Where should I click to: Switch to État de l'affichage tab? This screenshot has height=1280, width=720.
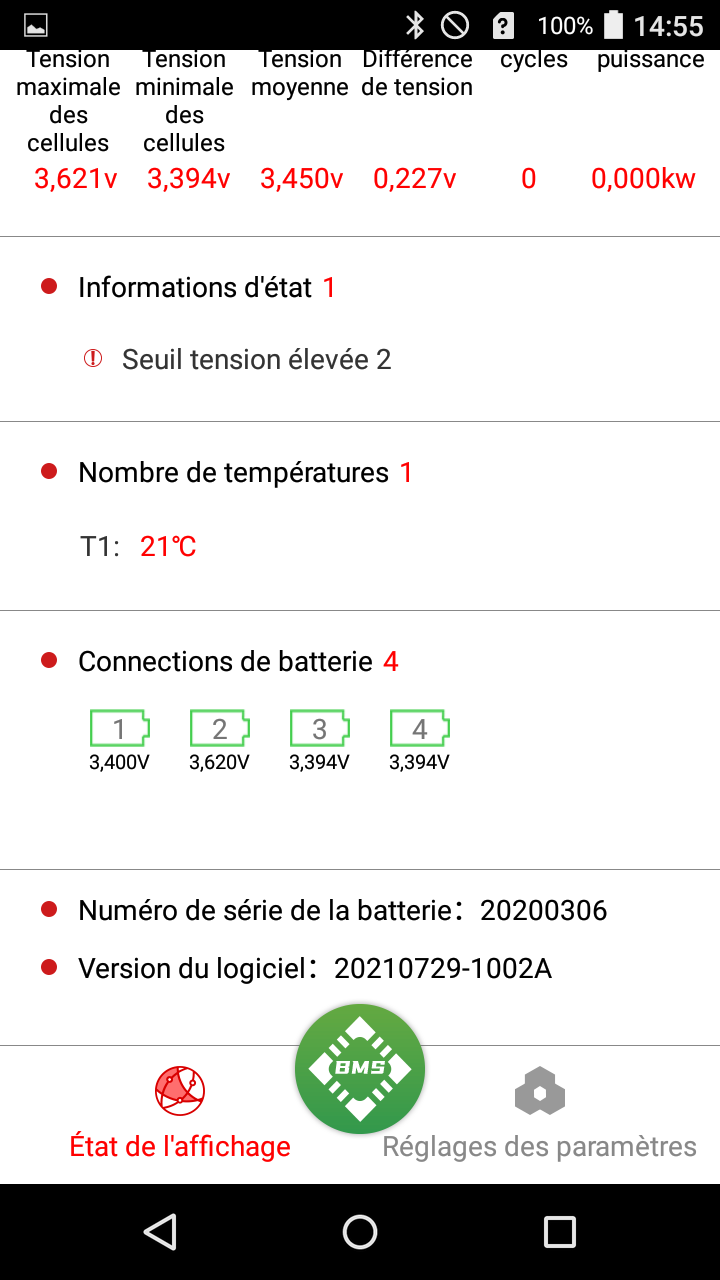(180, 1112)
